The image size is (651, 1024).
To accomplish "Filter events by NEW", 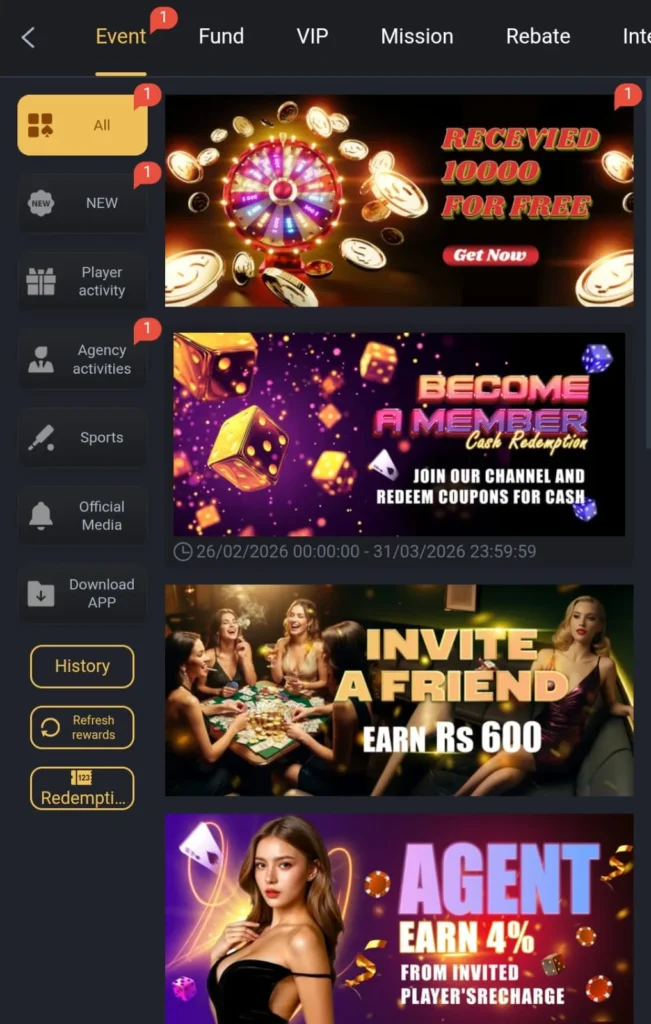I will tap(82, 202).
